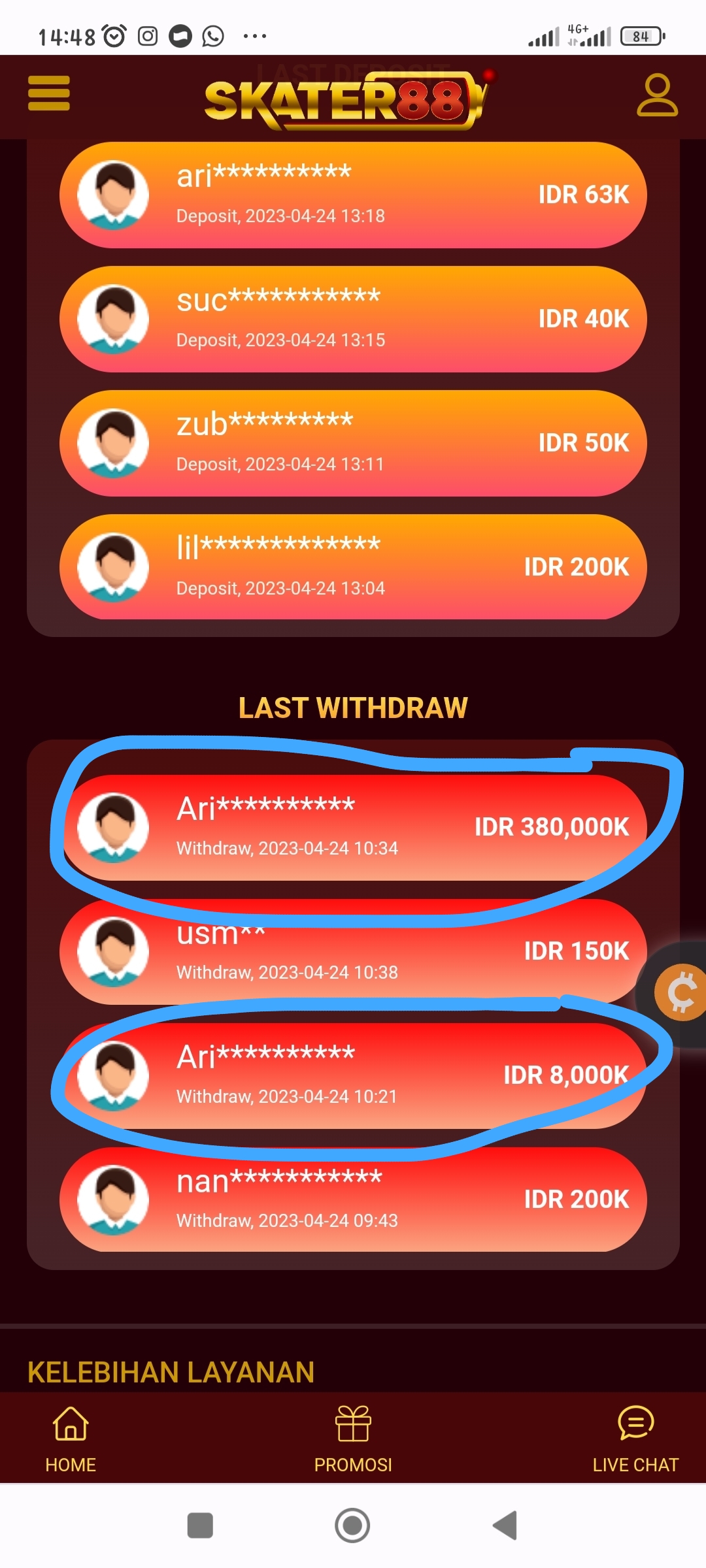Image resolution: width=706 pixels, height=1568 pixels.
Task: Tap the system home button
Action: click(352, 1526)
